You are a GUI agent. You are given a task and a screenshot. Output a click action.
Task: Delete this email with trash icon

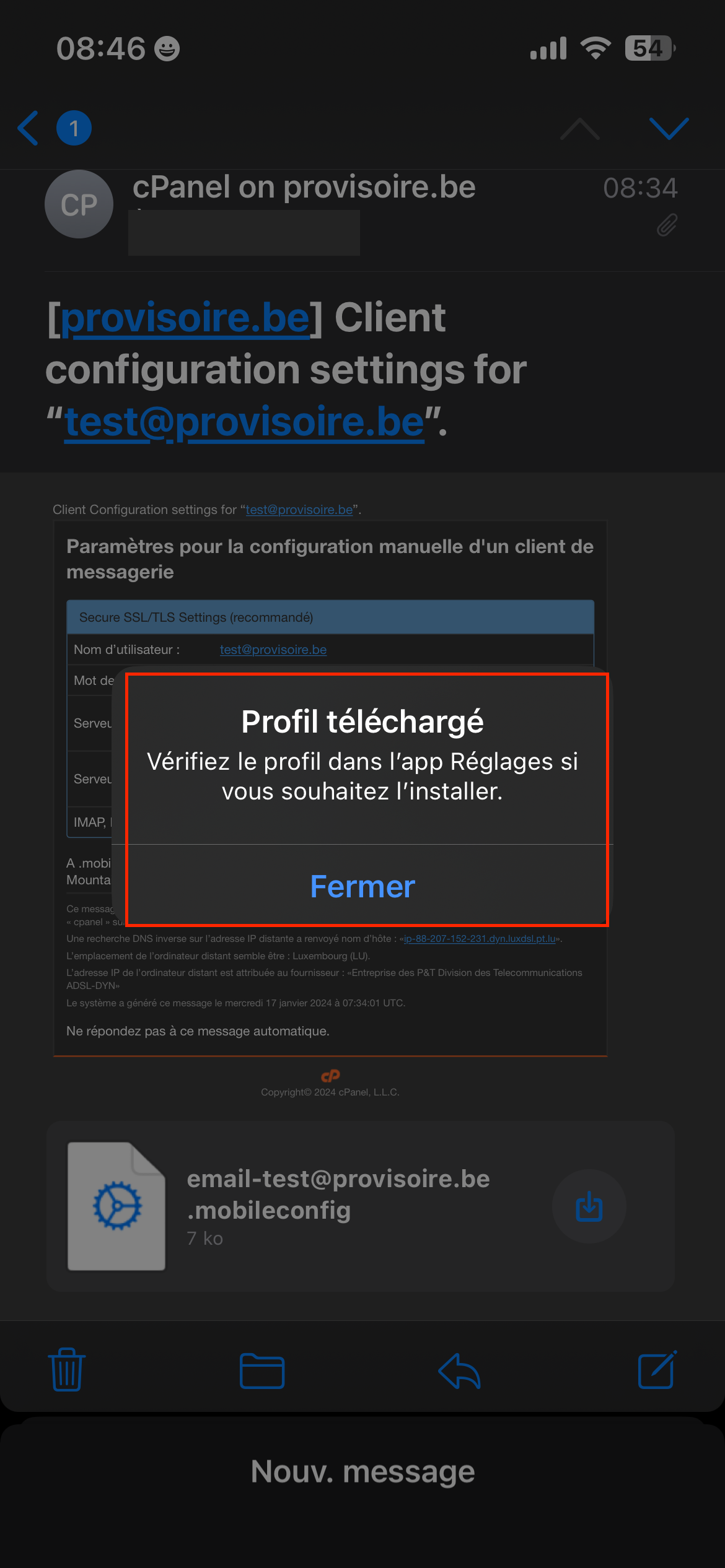tap(67, 1370)
